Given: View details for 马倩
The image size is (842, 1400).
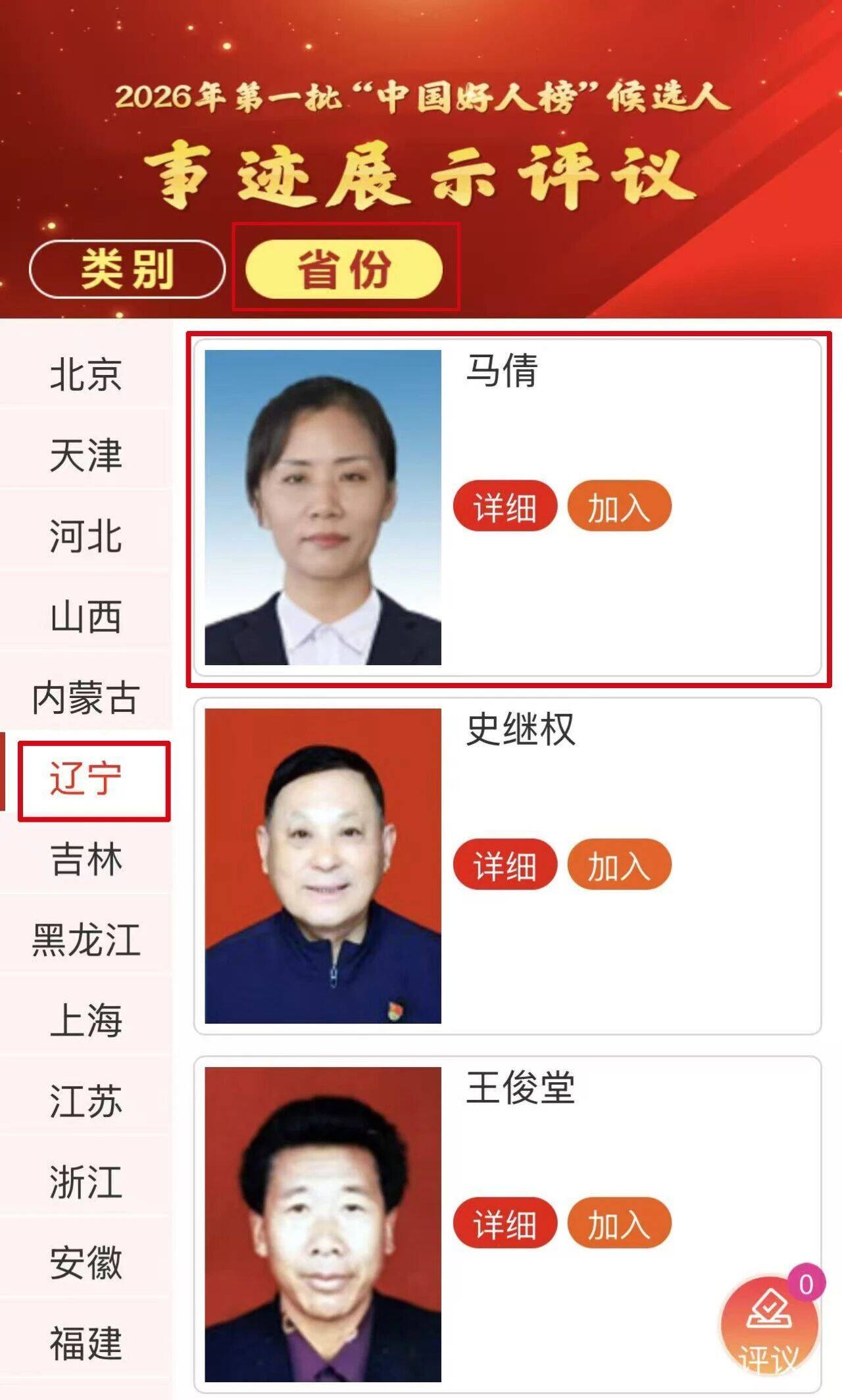Looking at the screenshot, I should (505, 507).
